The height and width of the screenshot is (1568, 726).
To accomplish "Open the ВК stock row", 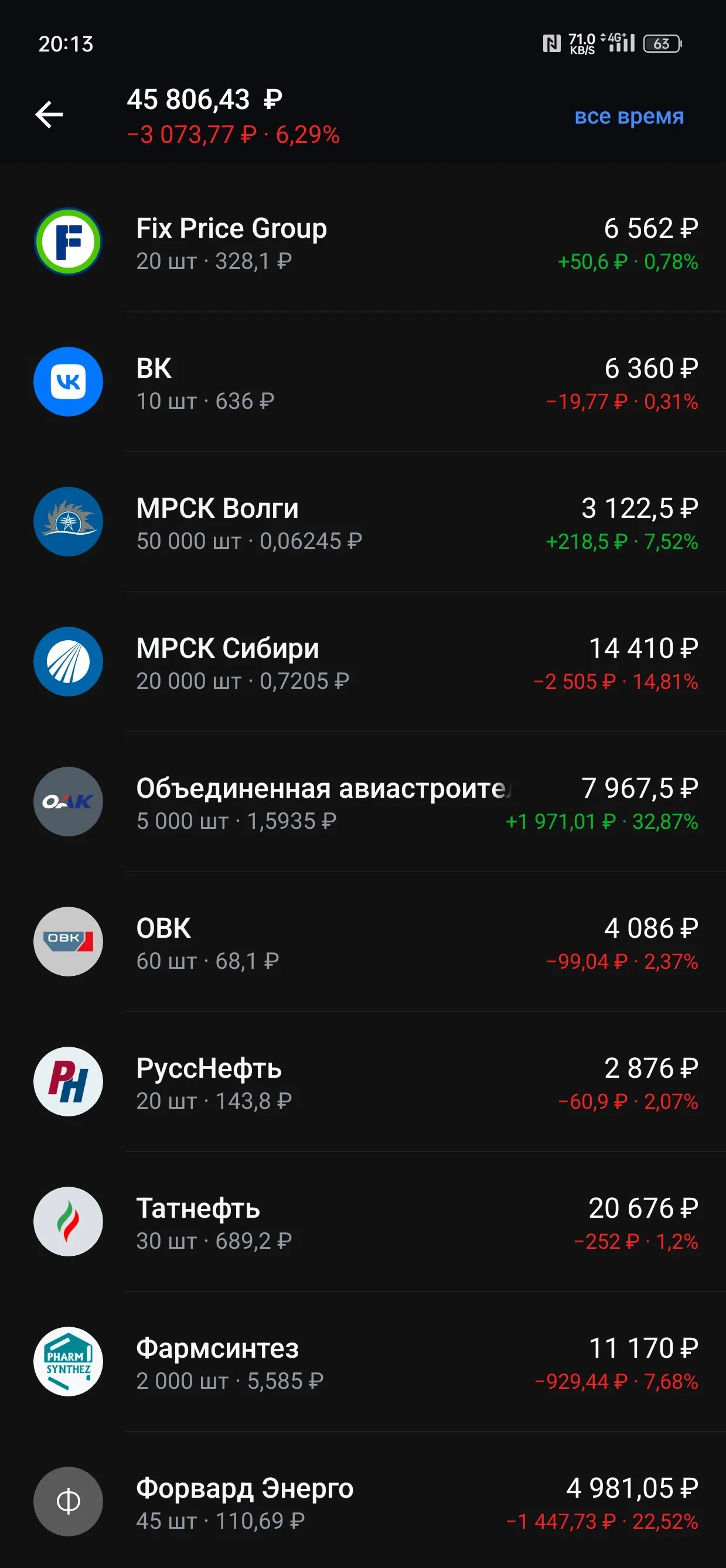I will [x=363, y=382].
